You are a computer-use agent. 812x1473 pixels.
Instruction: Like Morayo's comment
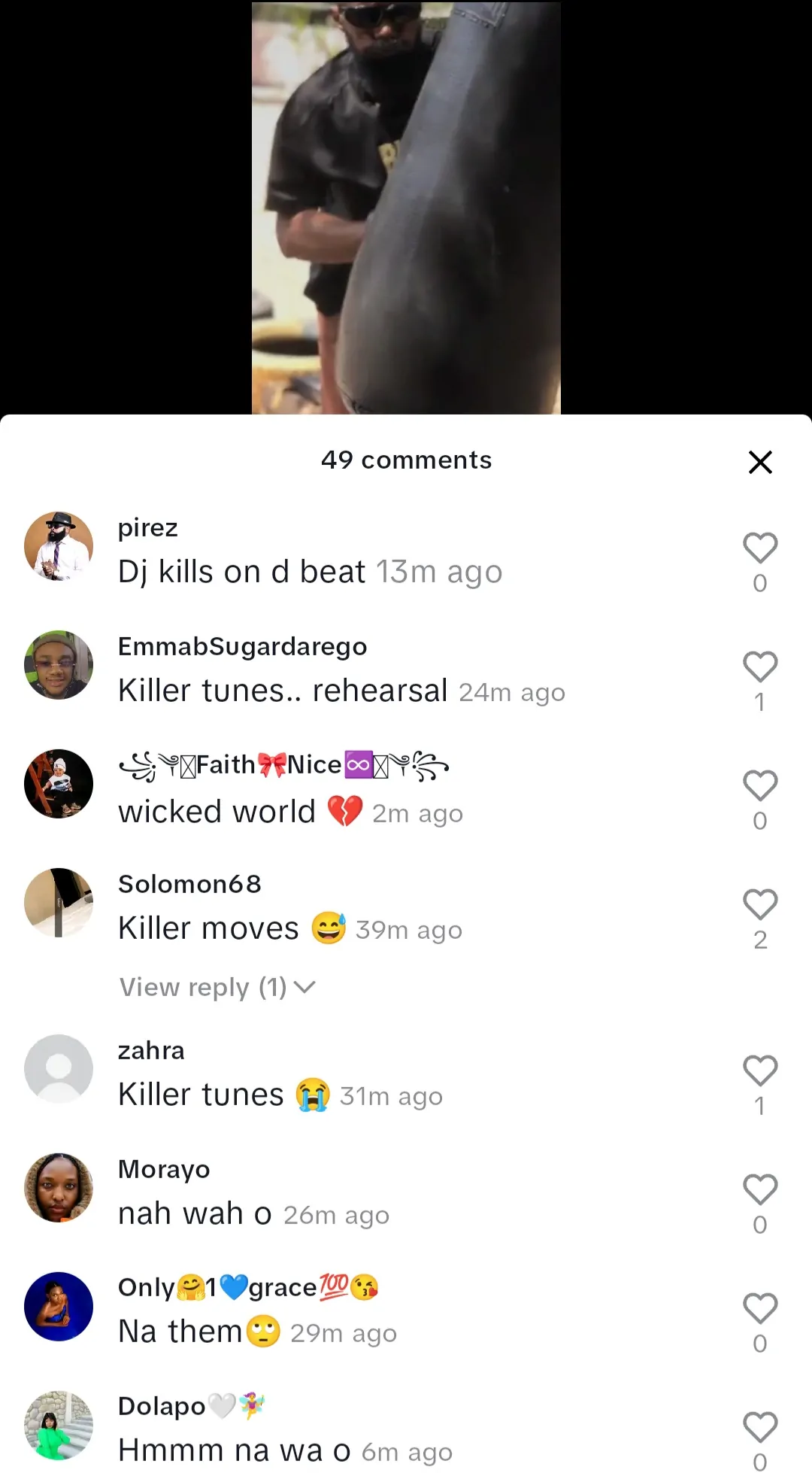[759, 1189]
